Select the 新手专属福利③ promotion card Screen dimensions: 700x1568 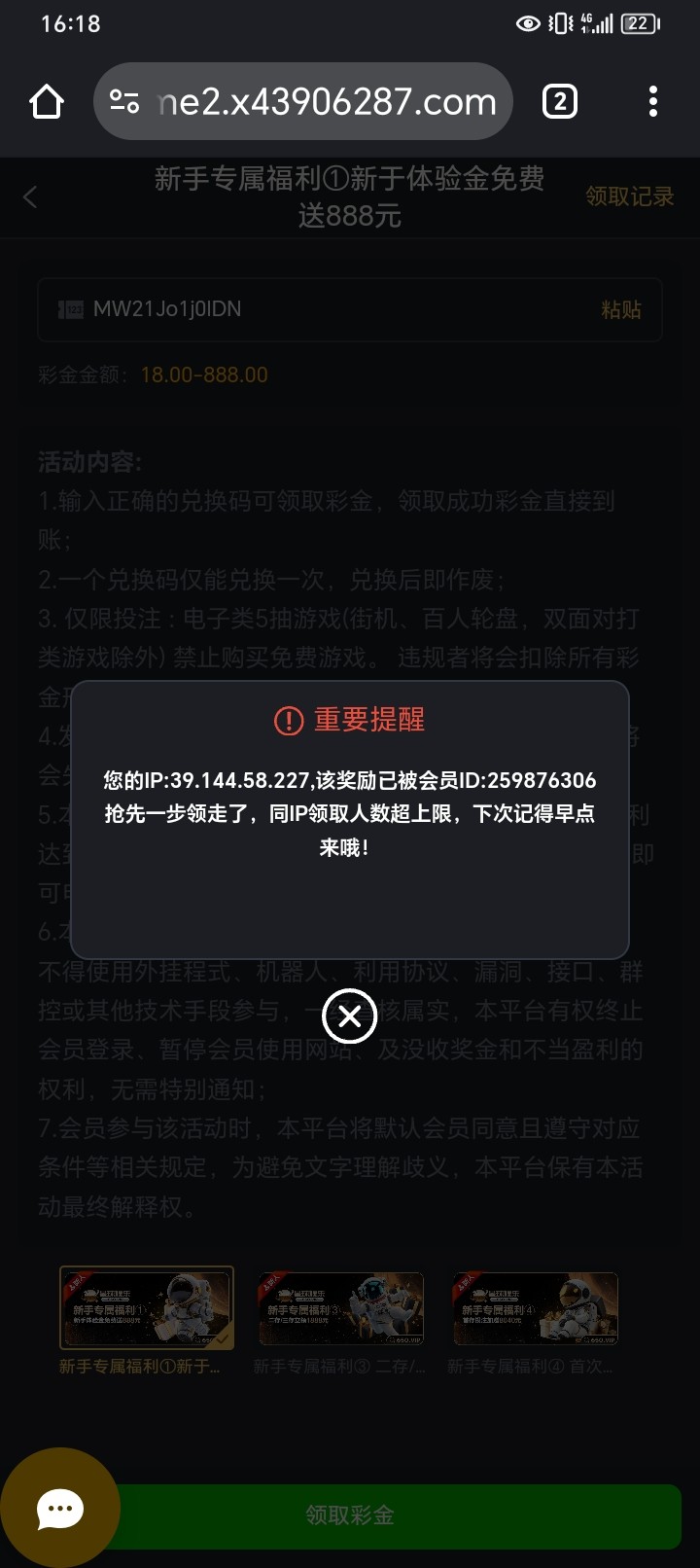pyautogui.click(x=340, y=1308)
